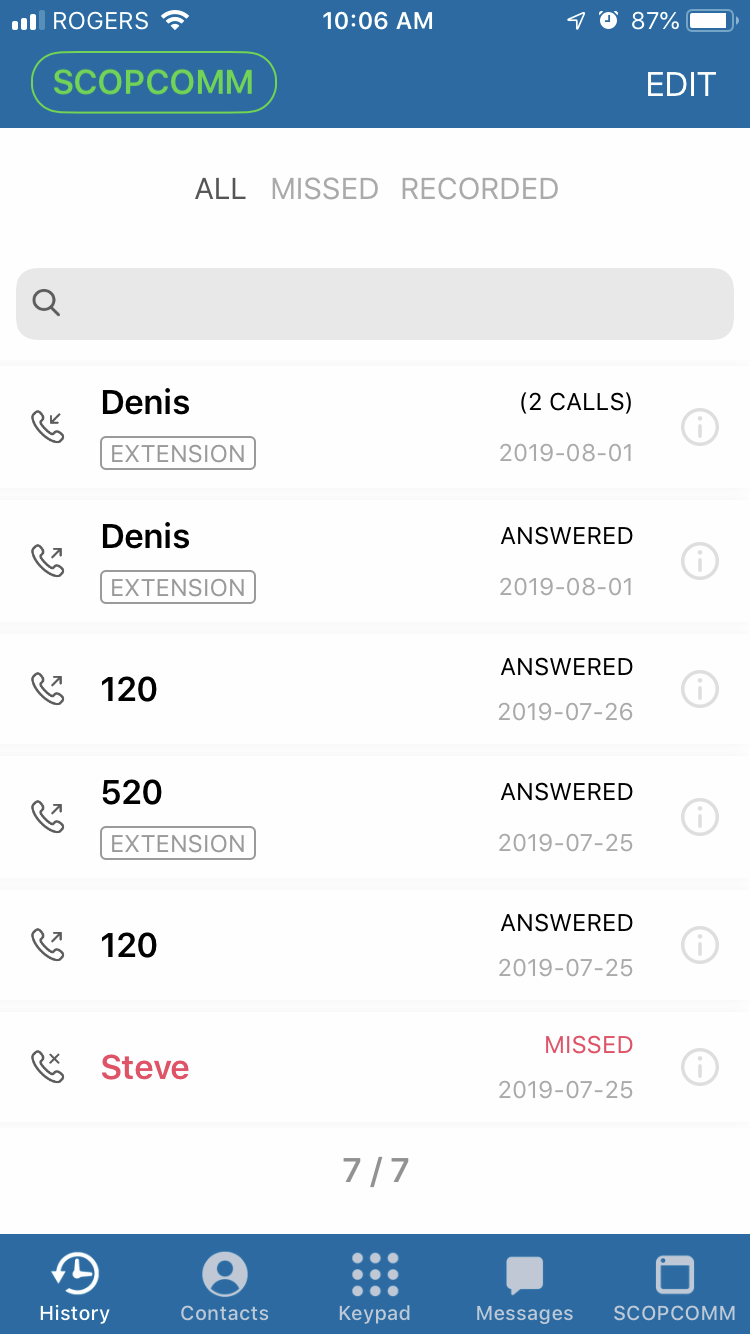This screenshot has width=750, height=1334.
Task: Show info for 120 call on 2019-07-25
Action: (x=700, y=945)
